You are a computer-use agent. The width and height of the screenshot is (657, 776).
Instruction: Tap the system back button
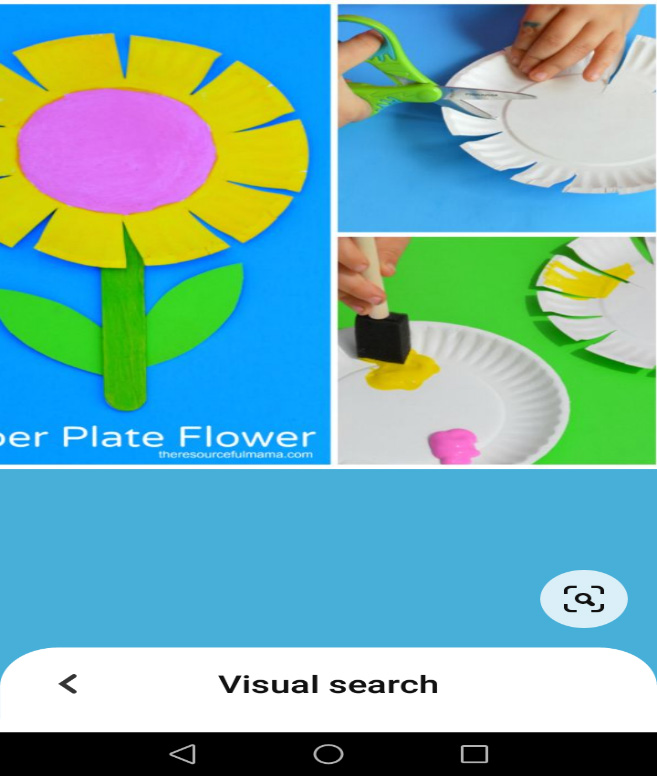(182, 754)
